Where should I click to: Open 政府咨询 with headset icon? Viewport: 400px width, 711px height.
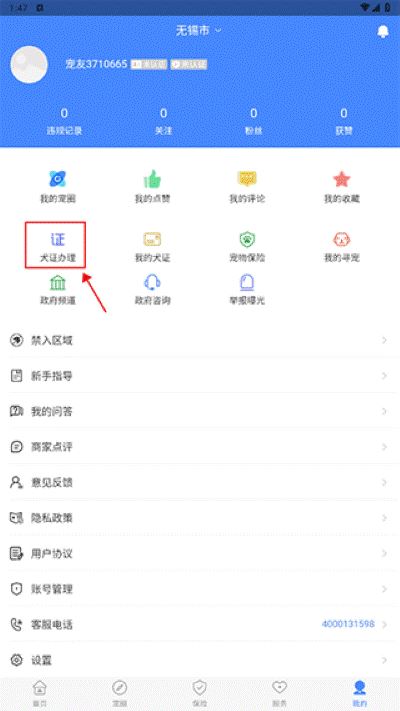[152, 289]
